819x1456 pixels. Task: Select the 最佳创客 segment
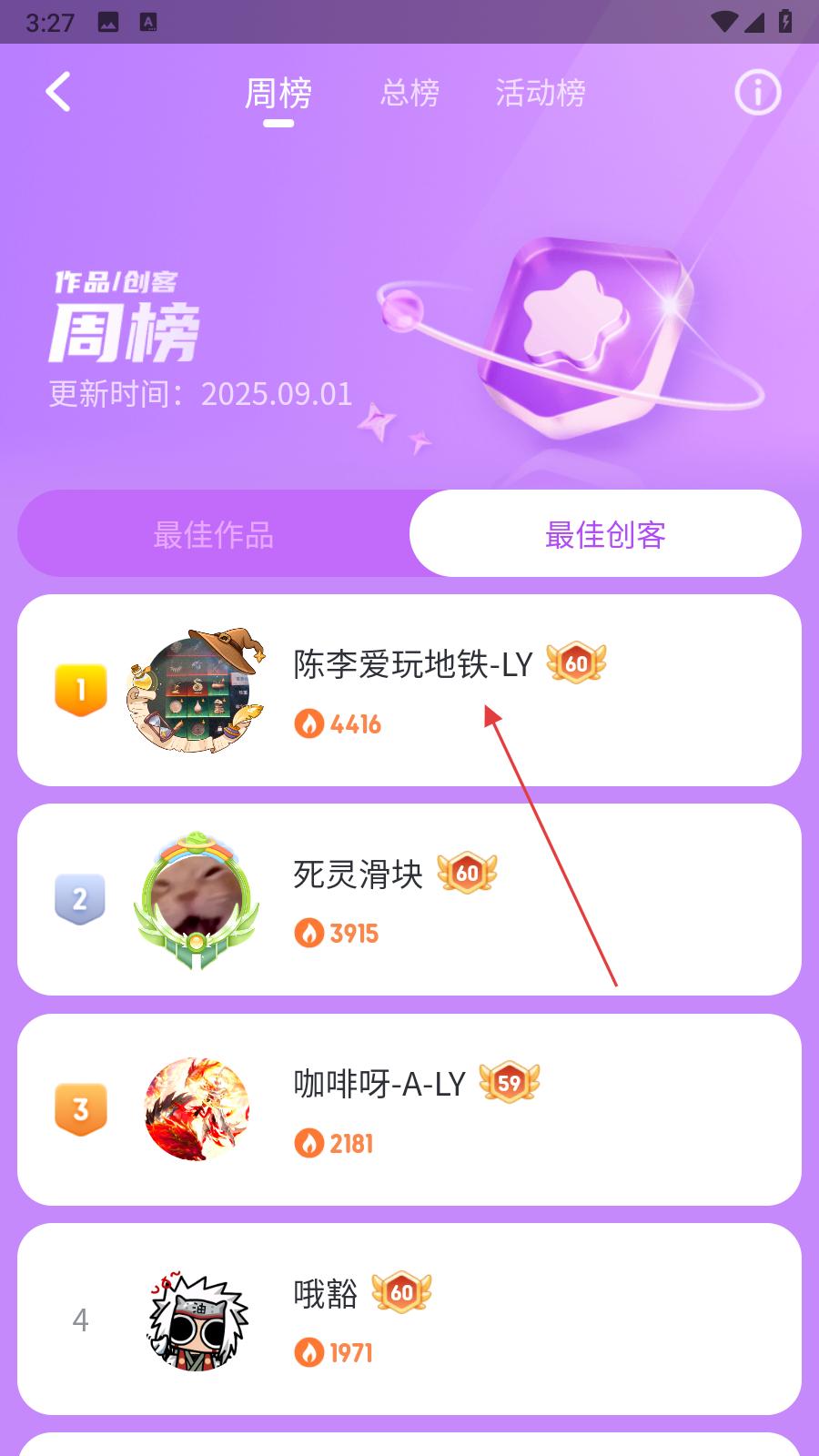[x=605, y=534]
